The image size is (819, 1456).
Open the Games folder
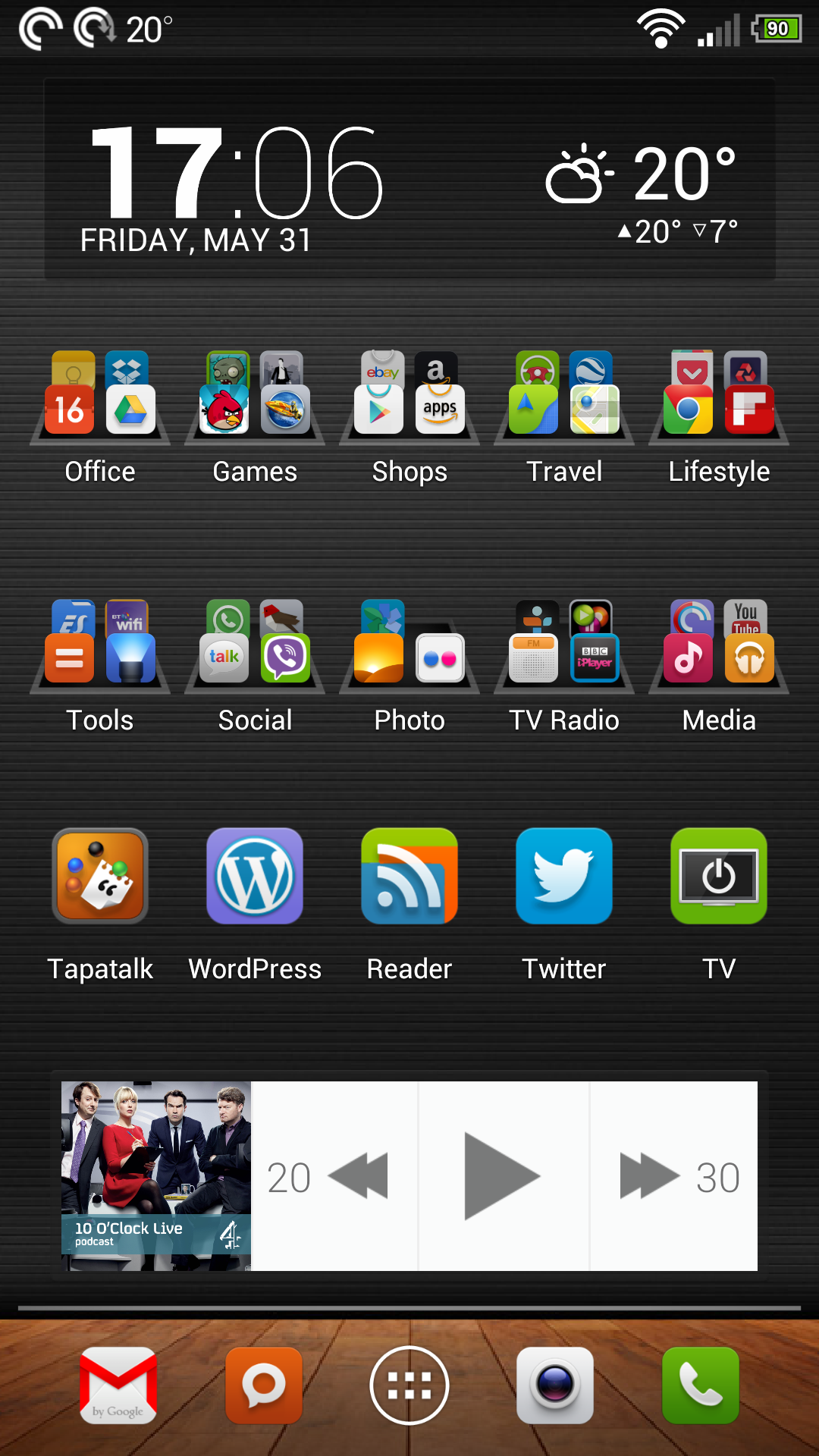(x=255, y=402)
